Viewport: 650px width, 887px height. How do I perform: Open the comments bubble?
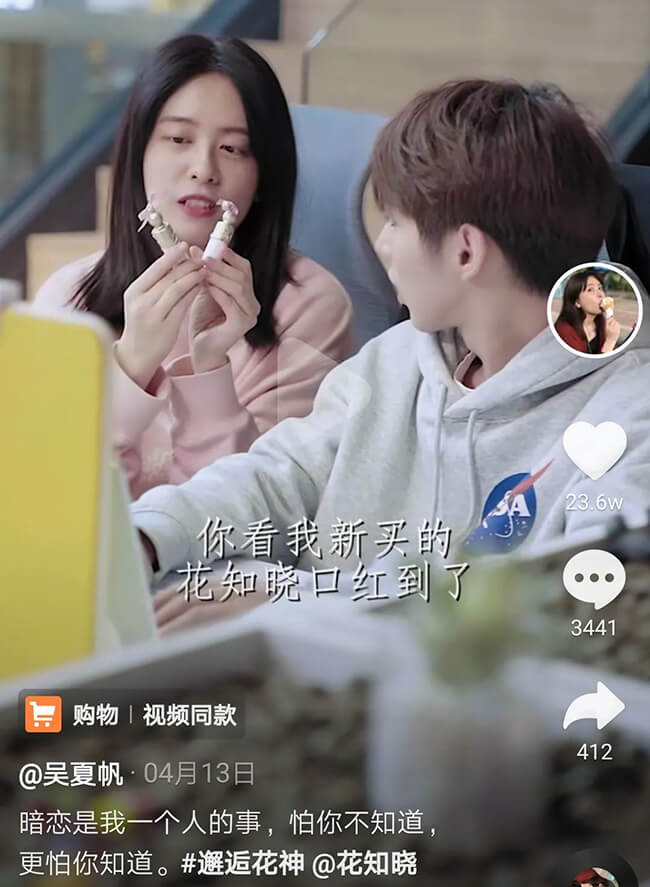click(x=594, y=580)
